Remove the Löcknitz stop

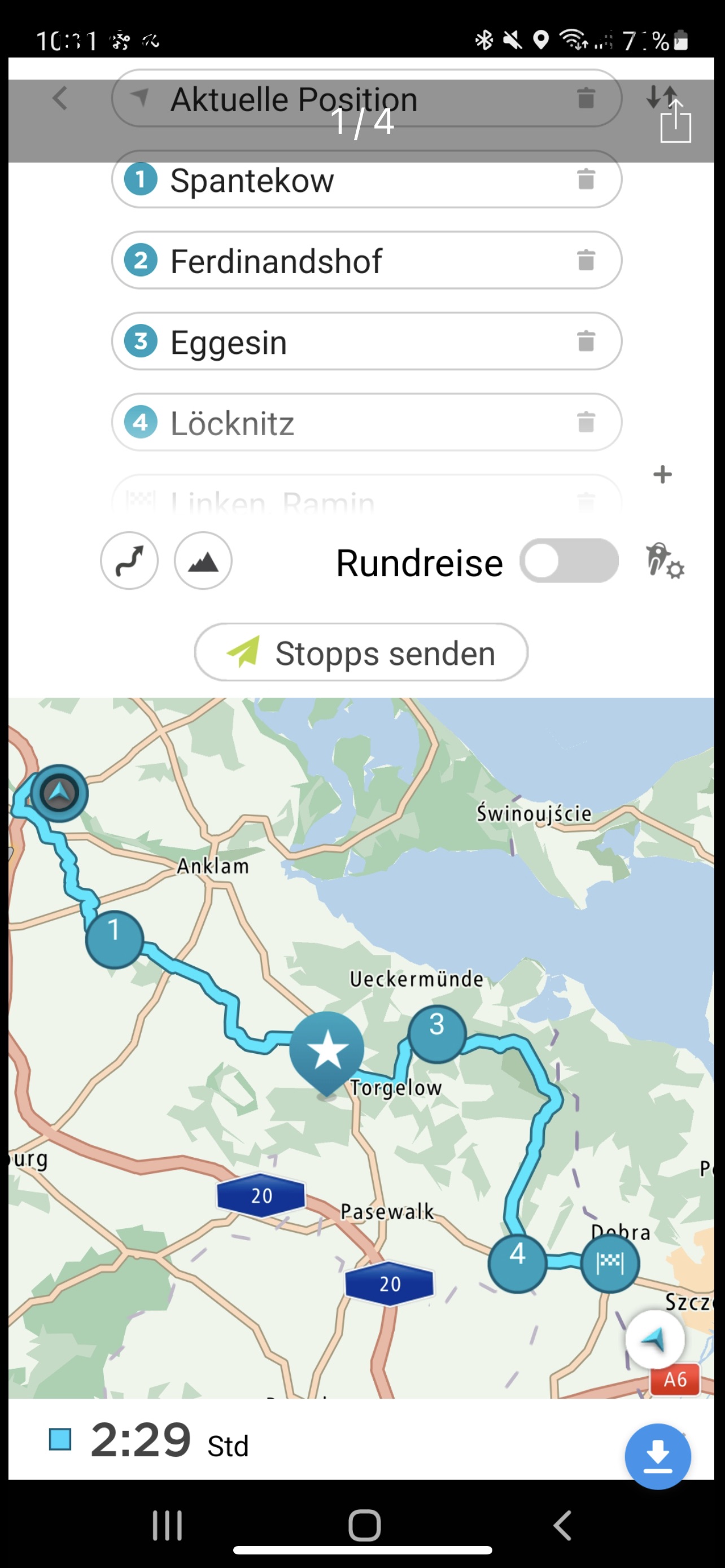click(586, 422)
